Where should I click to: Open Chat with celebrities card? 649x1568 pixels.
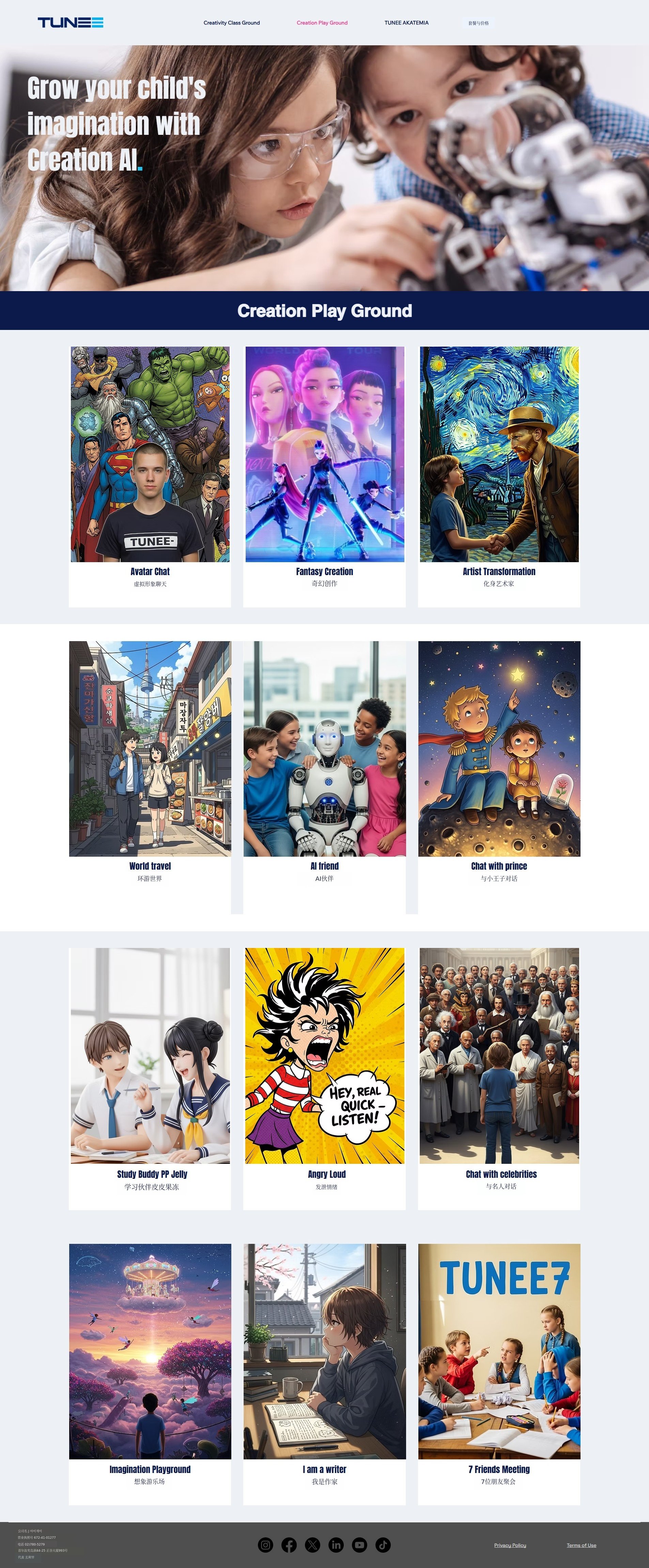(499, 1079)
